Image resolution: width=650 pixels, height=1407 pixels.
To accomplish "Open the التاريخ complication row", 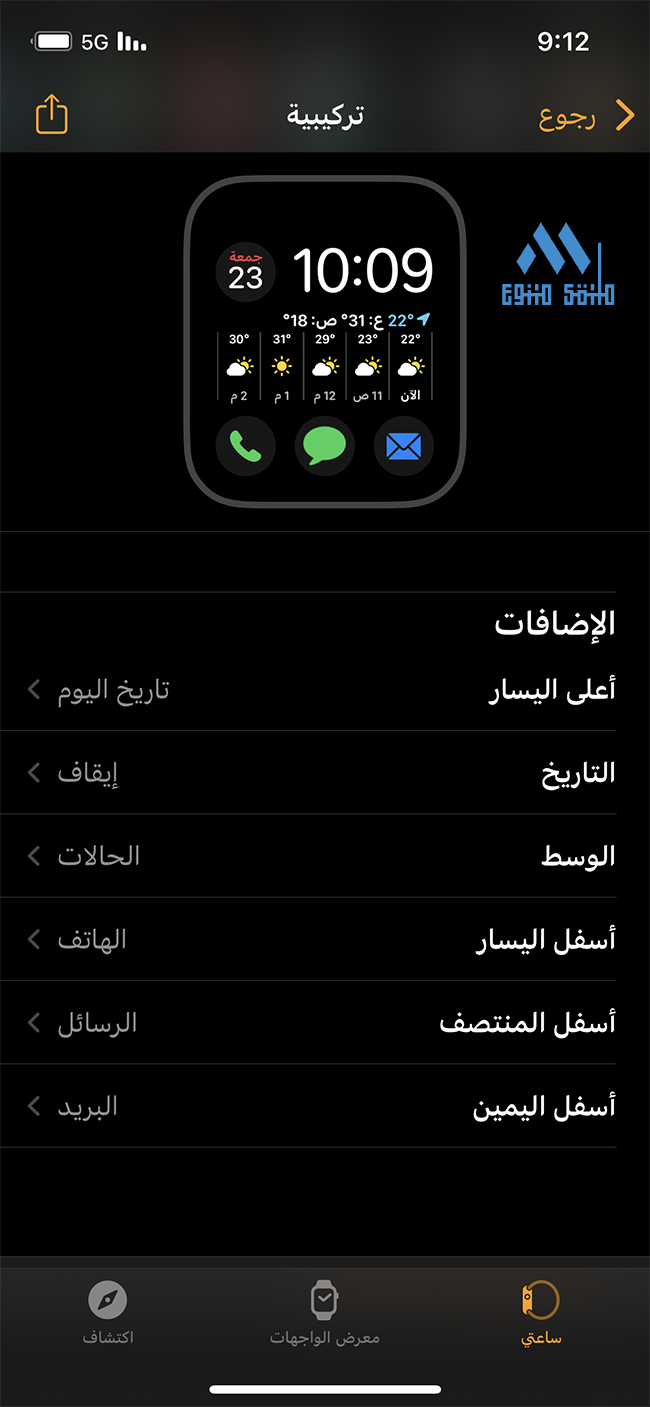I will 325,773.
